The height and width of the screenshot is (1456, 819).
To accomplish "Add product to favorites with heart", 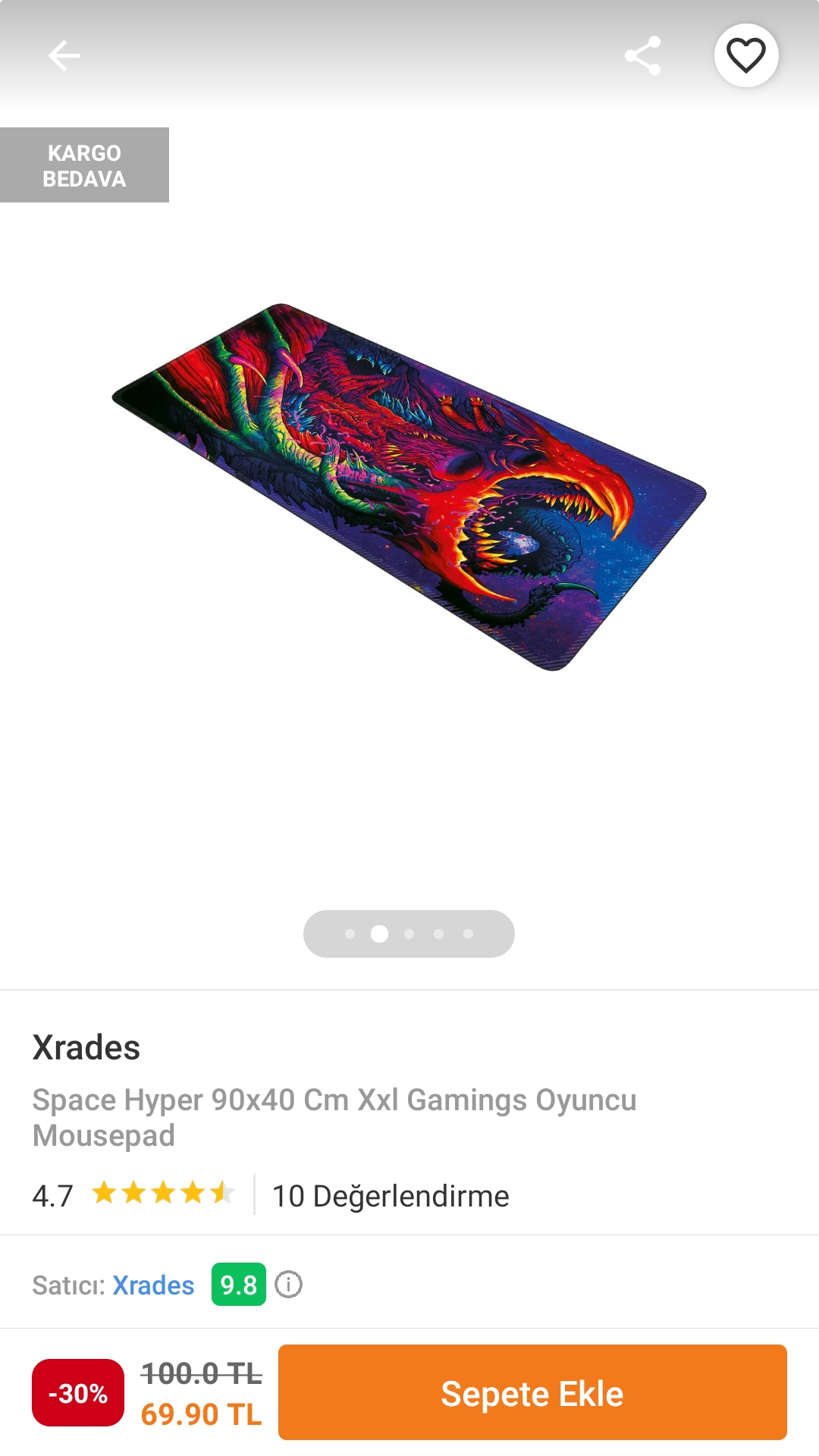I will (746, 55).
